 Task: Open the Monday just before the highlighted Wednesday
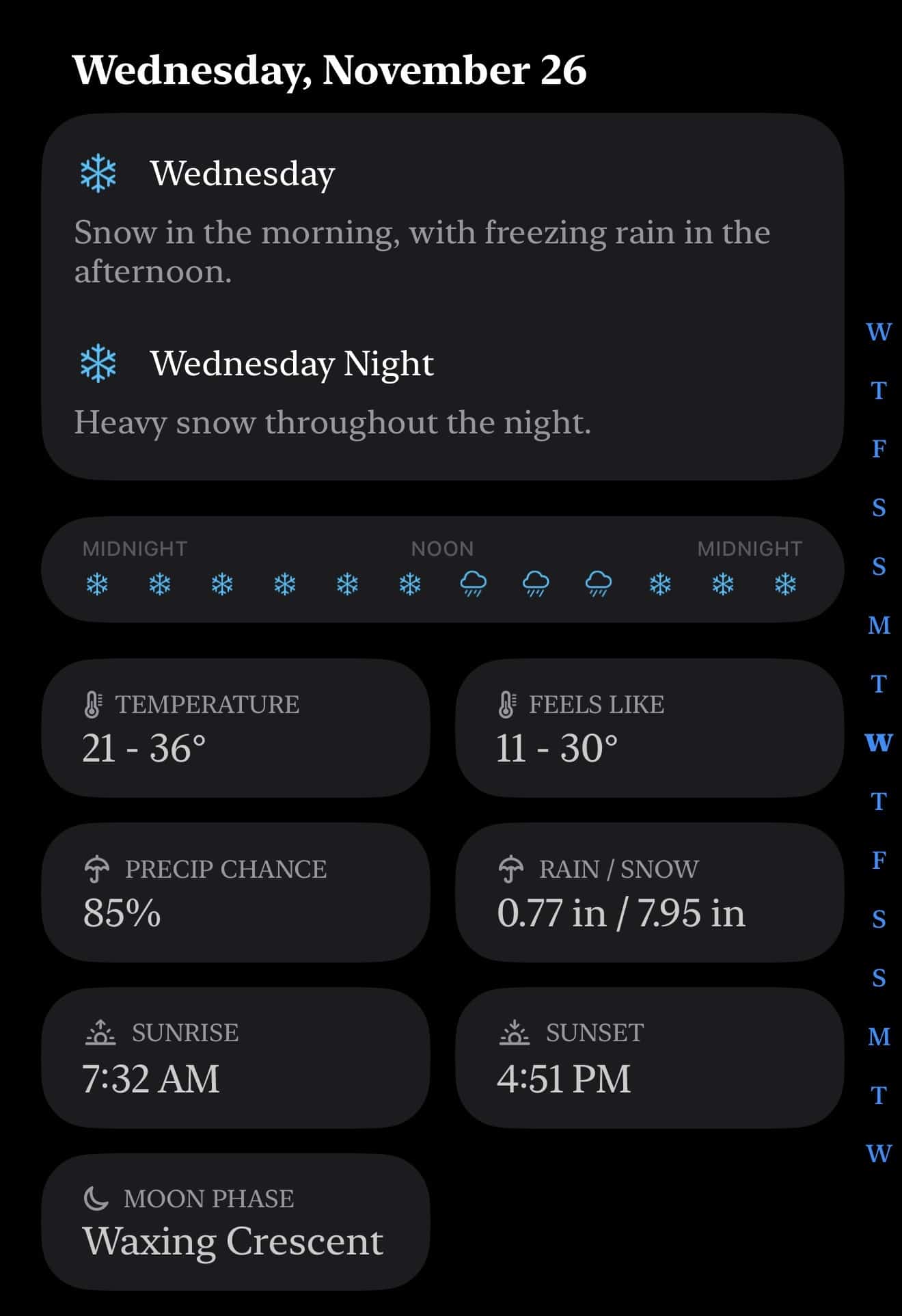point(879,625)
